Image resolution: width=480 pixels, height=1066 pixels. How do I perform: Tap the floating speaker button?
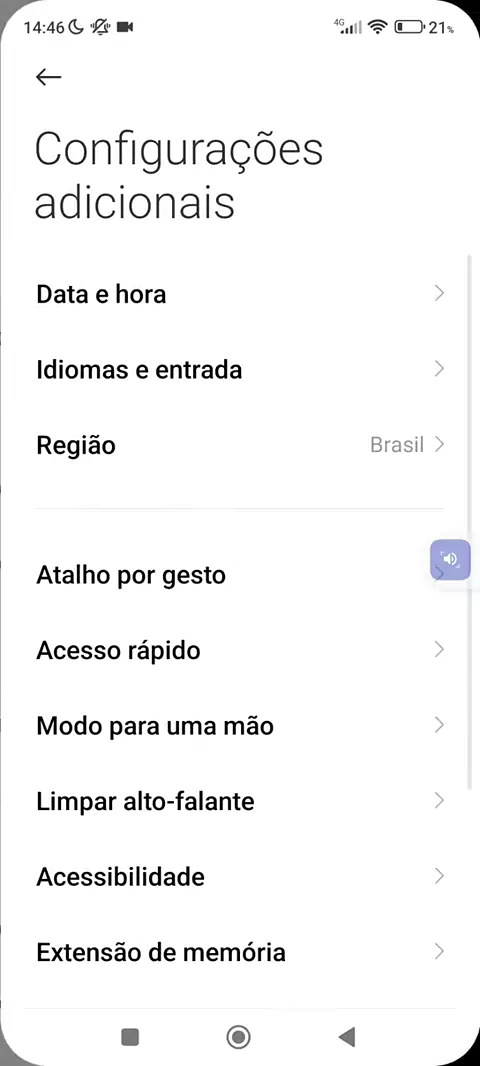click(x=450, y=560)
